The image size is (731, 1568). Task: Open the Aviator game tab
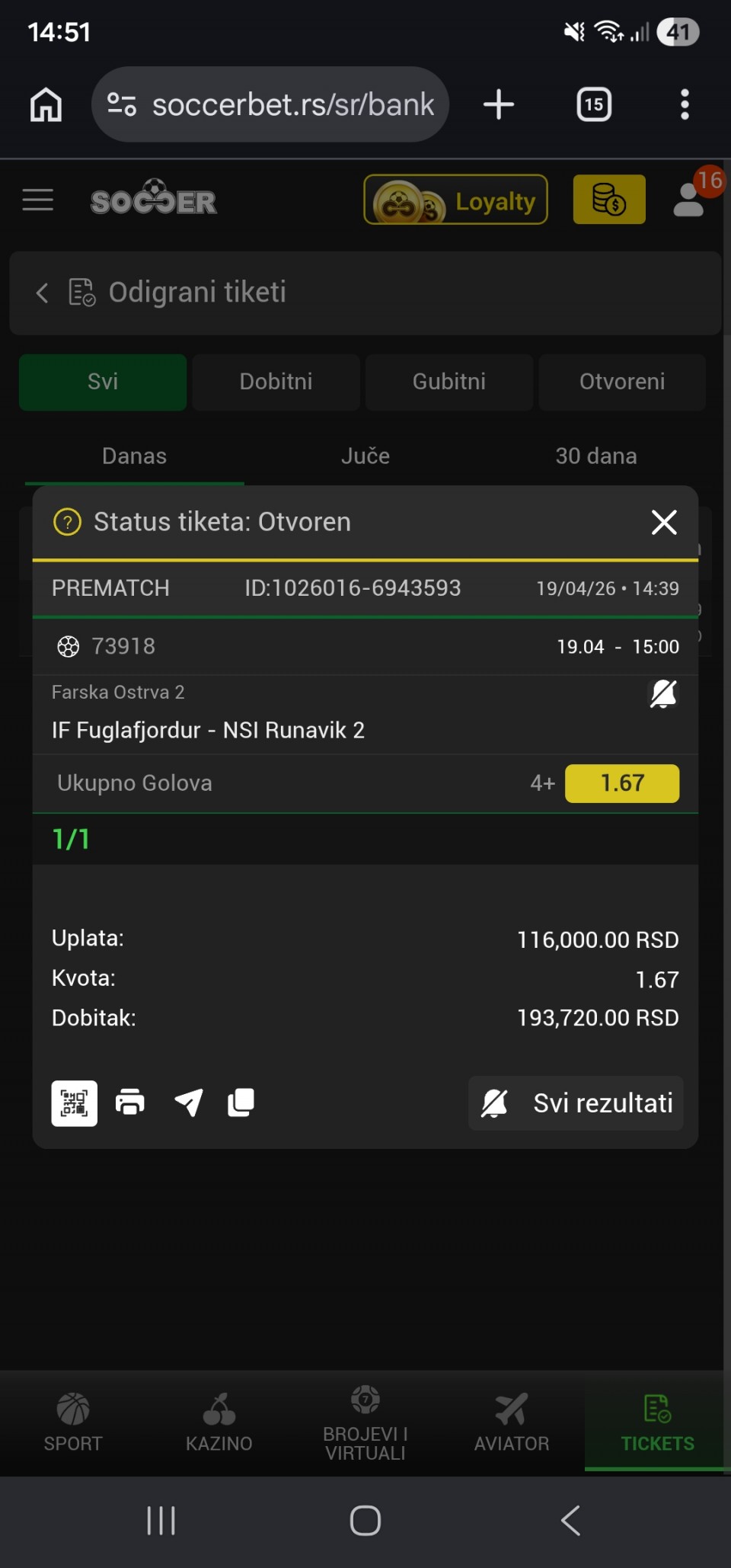tap(512, 1421)
